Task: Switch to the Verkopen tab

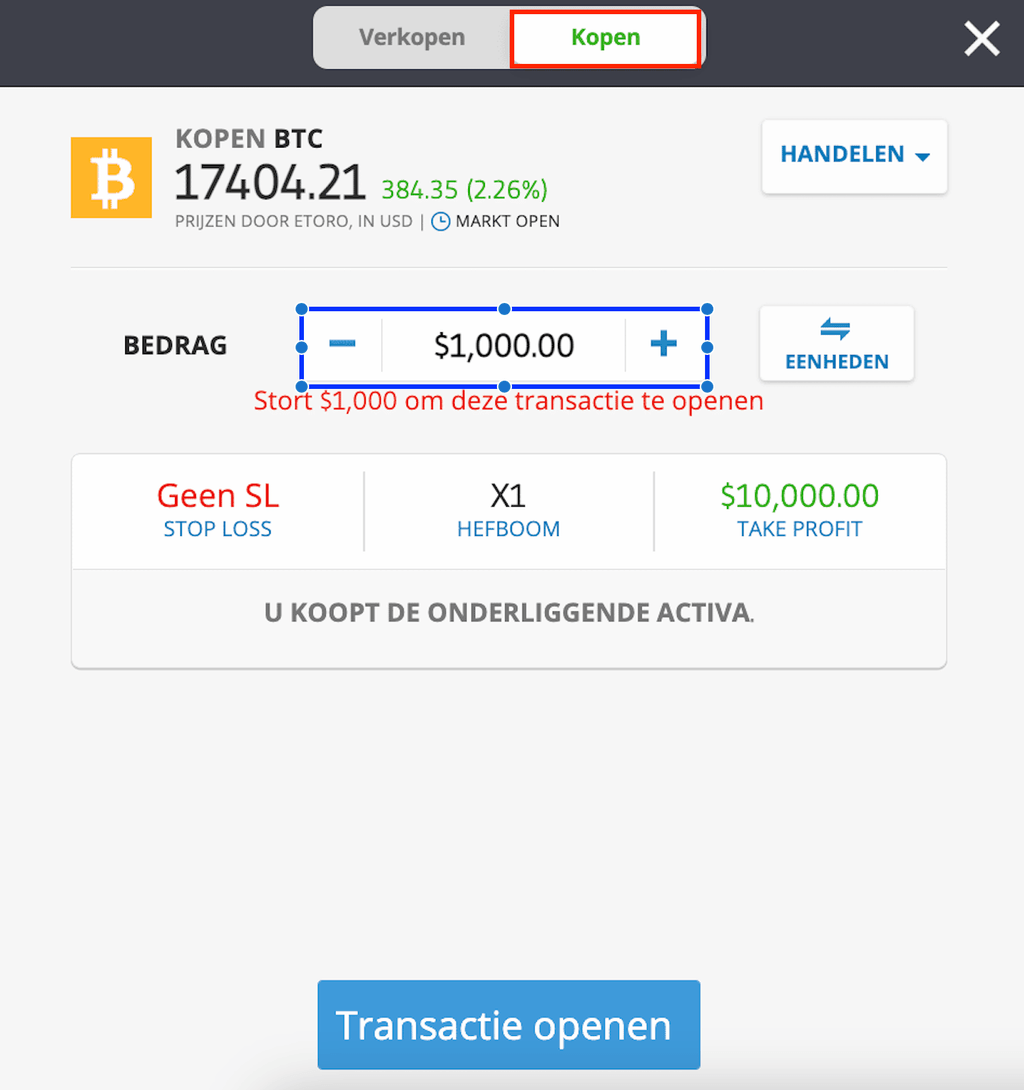Action: 412,37
